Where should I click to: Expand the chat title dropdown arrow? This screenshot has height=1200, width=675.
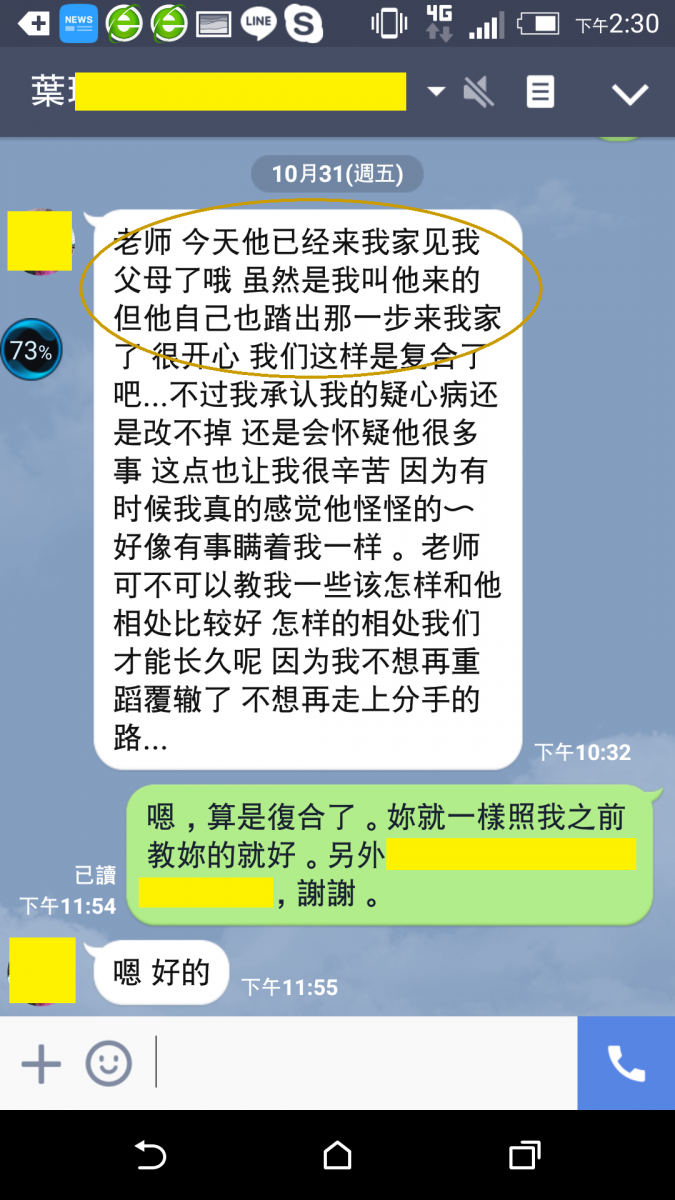(x=436, y=92)
